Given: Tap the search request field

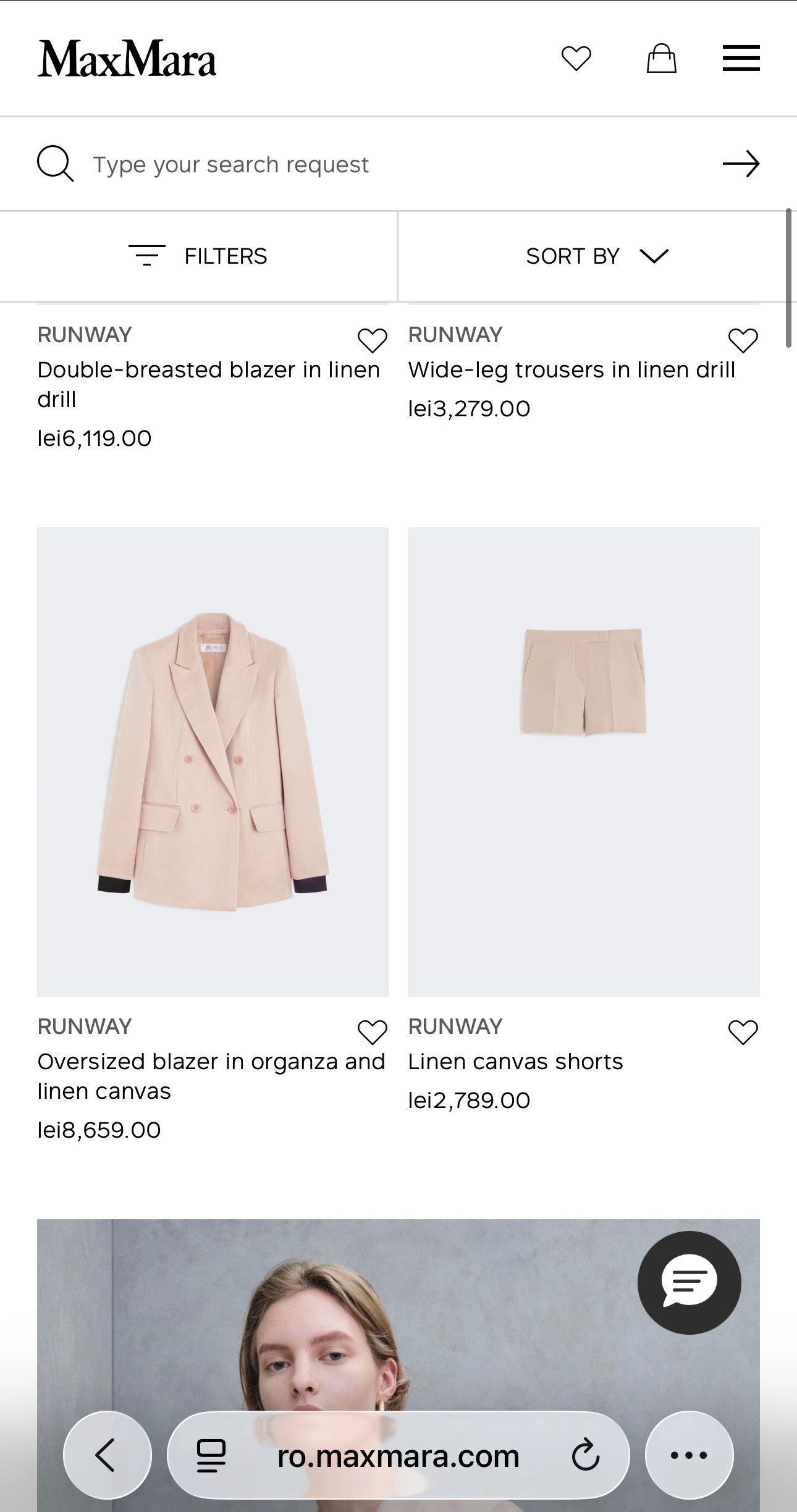Looking at the screenshot, I should pyautogui.click(x=371, y=165).
